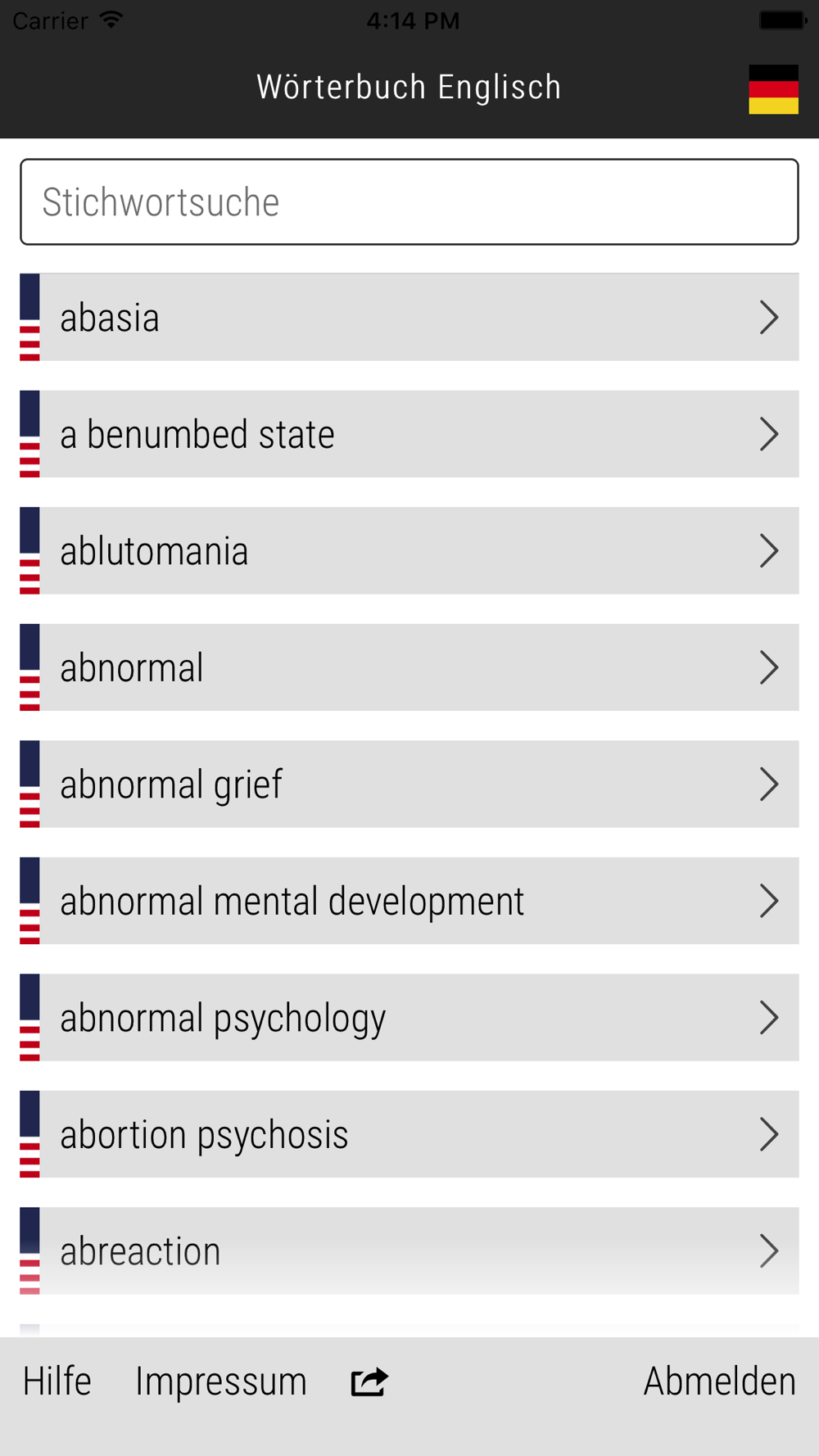Open 'abnormal grief' translation
Image resolution: width=819 pixels, height=1456 pixels.
coord(409,784)
